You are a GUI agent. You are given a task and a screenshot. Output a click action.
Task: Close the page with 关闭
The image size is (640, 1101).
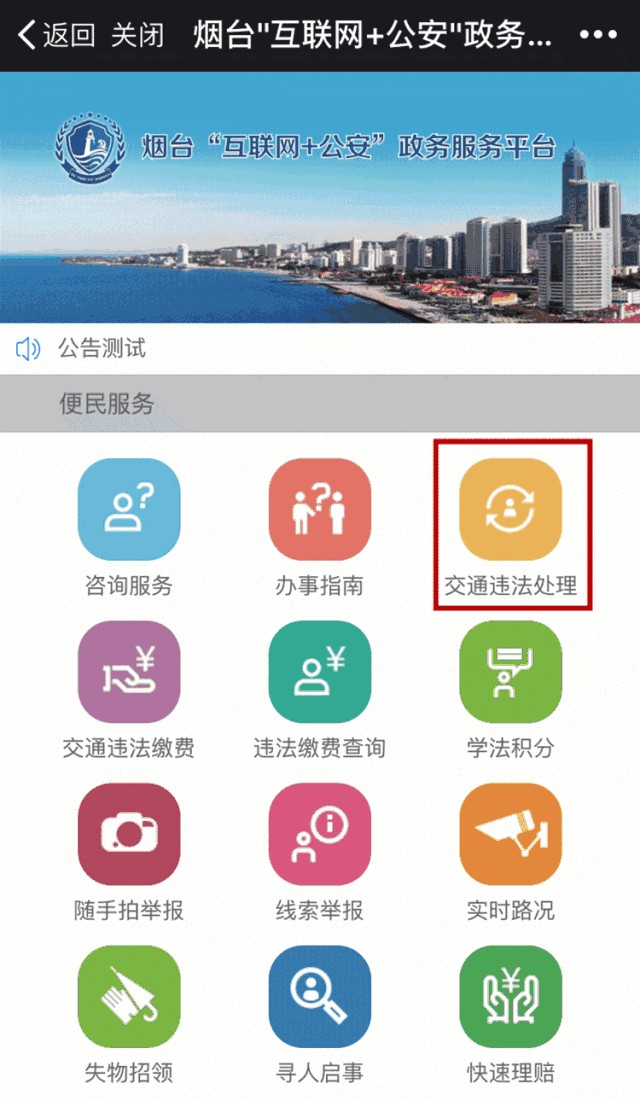(137, 36)
